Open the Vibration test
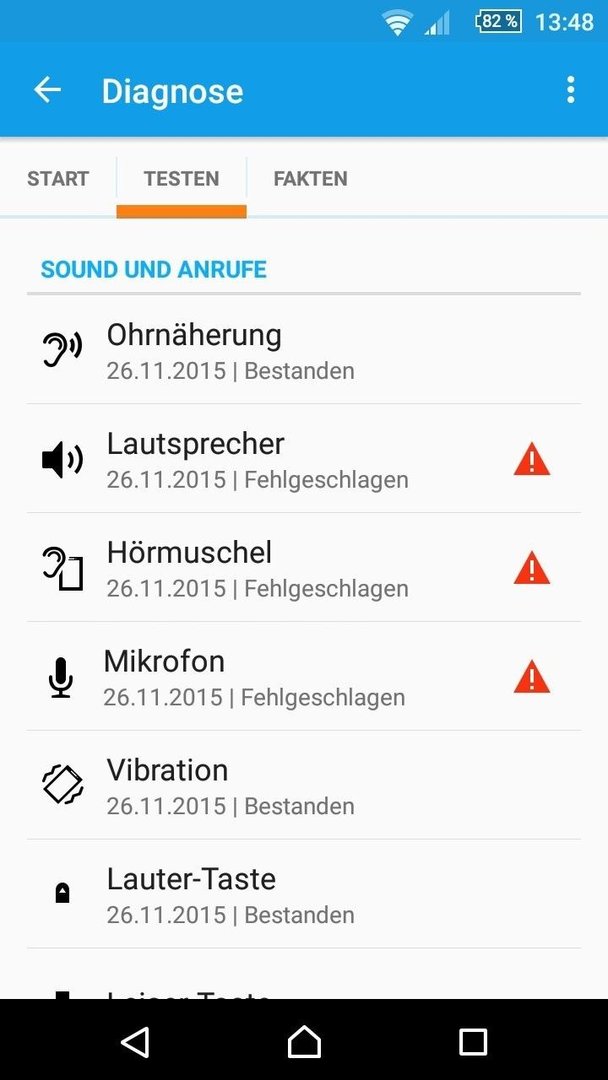This screenshot has width=608, height=1080. click(304, 785)
